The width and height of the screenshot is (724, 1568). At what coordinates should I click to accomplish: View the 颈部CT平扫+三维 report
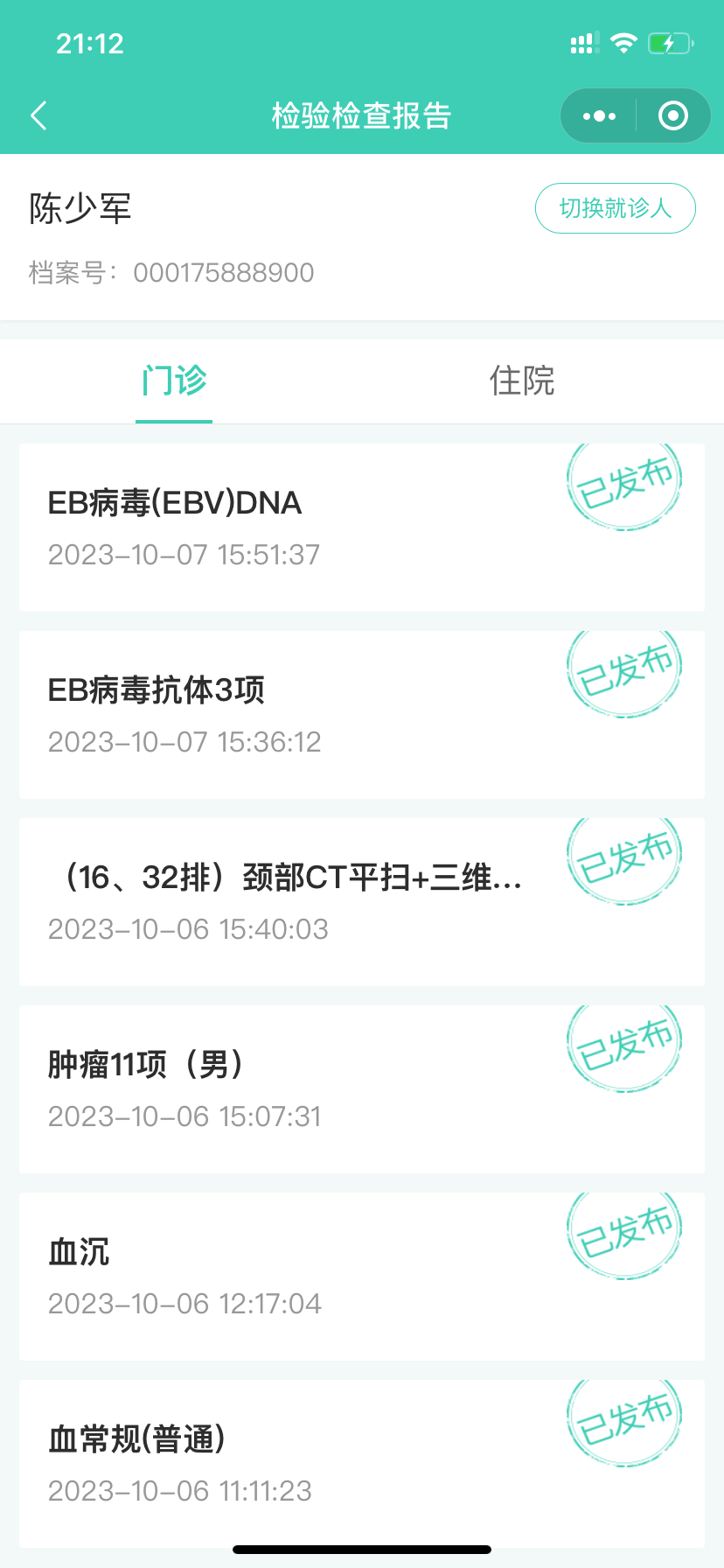point(362,902)
